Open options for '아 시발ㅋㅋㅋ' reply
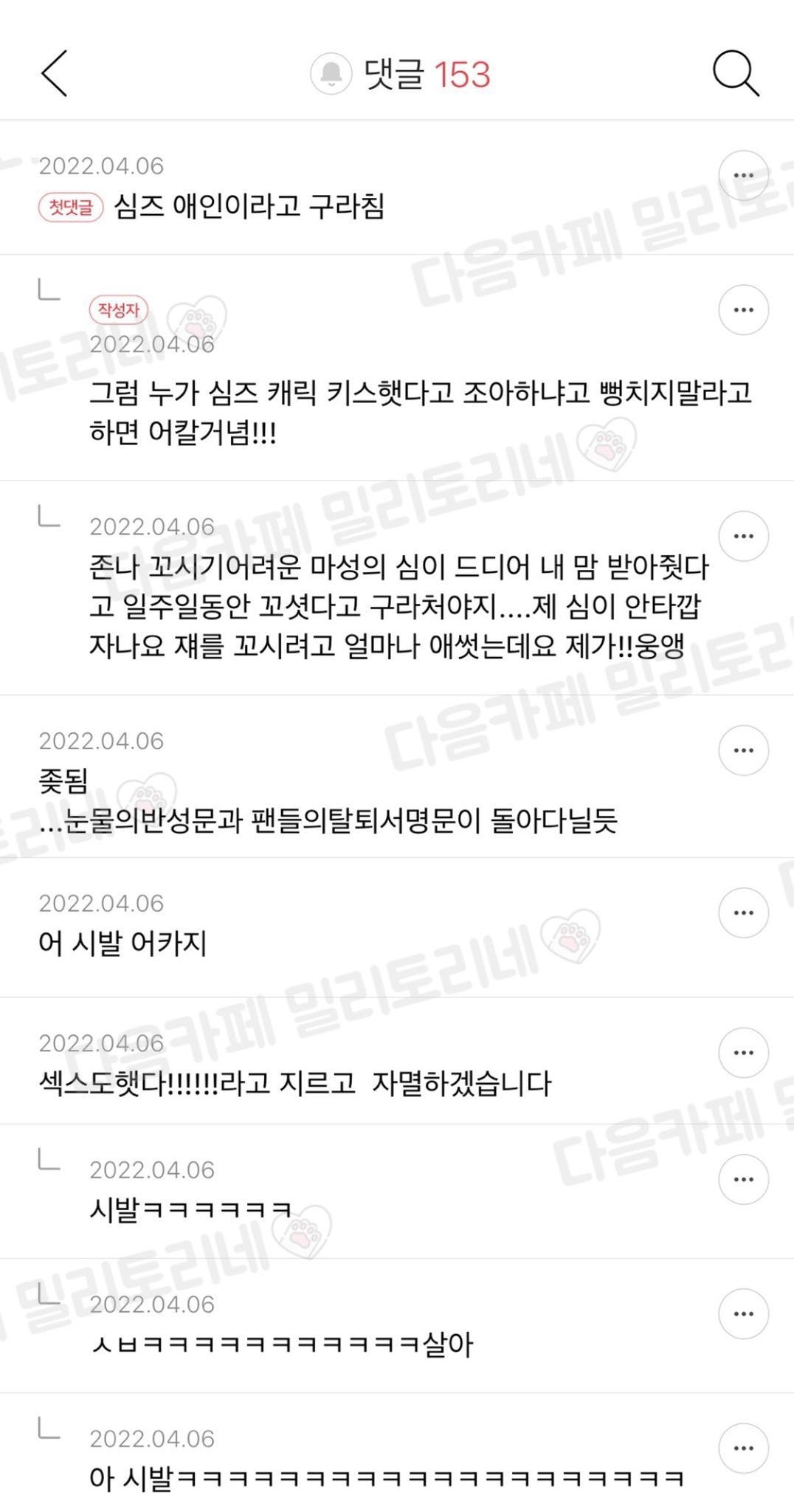Screen dimensions: 794x1512 click(x=743, y=1449)
